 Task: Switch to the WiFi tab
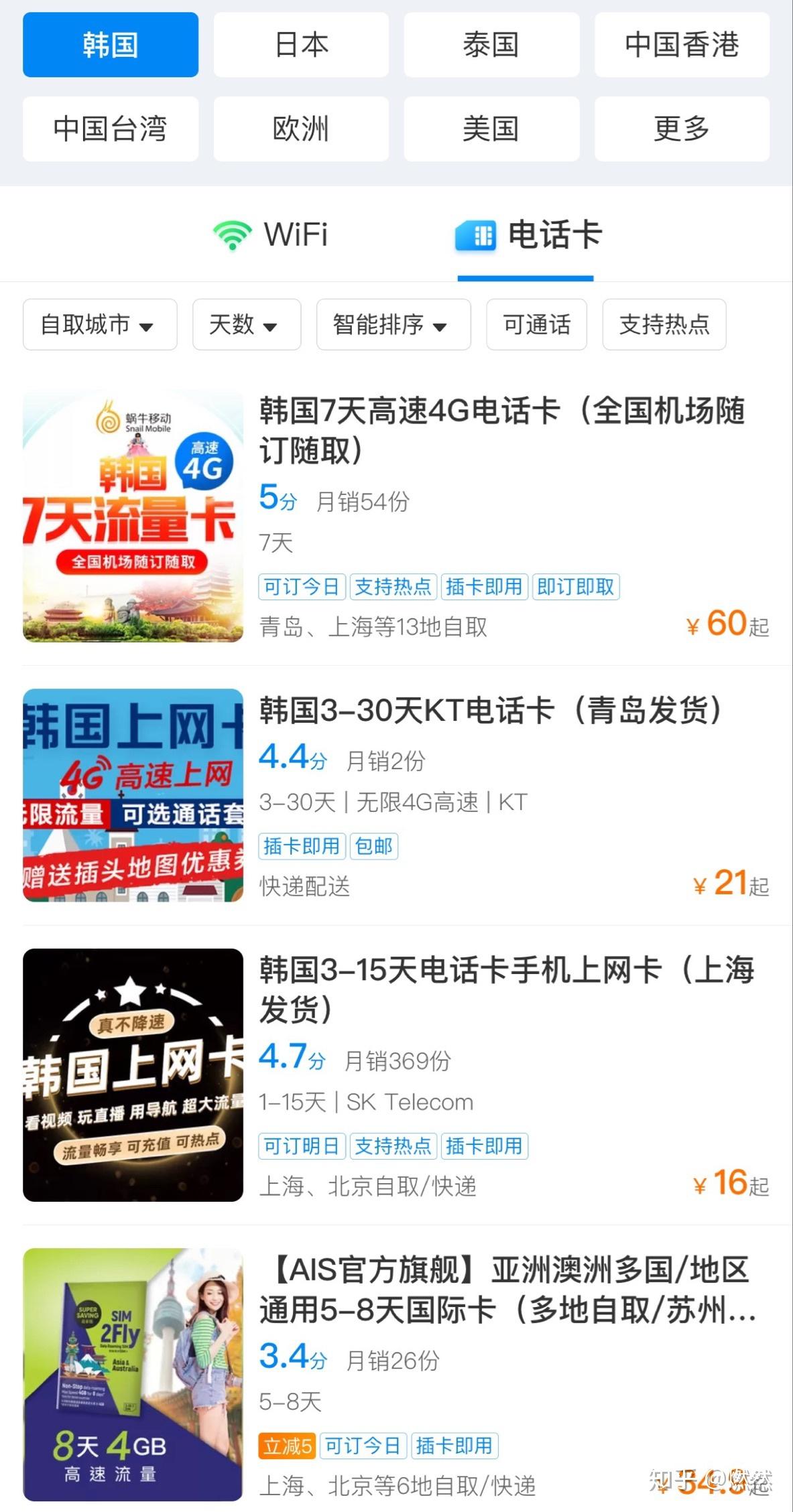270,235
